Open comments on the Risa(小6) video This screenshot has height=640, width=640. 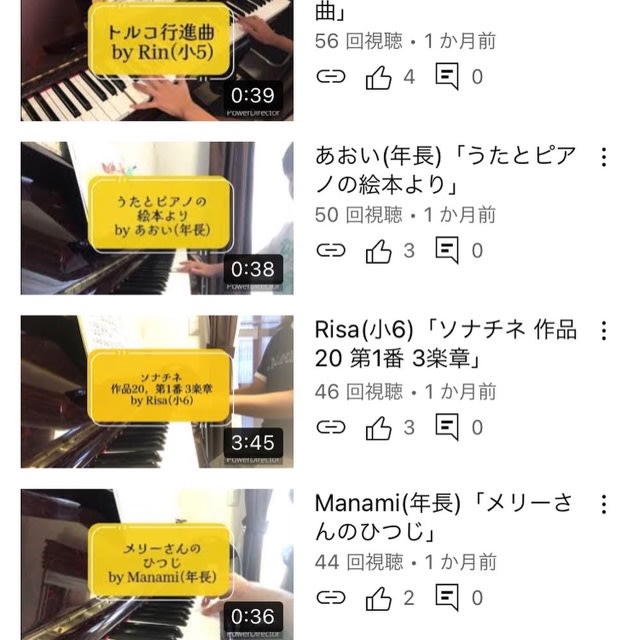447,427
